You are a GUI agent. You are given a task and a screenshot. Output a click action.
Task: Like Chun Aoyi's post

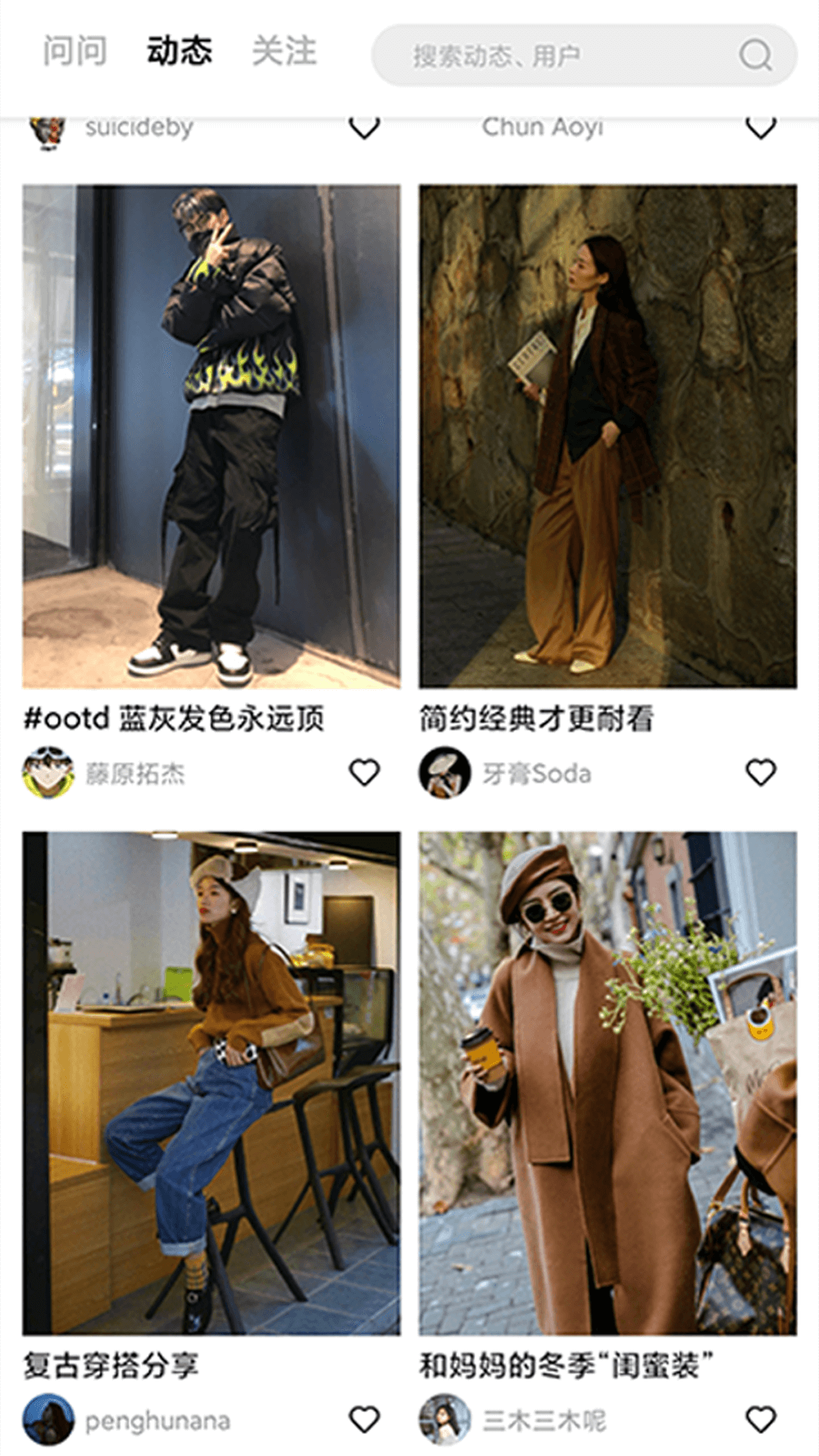click(761, 127)
